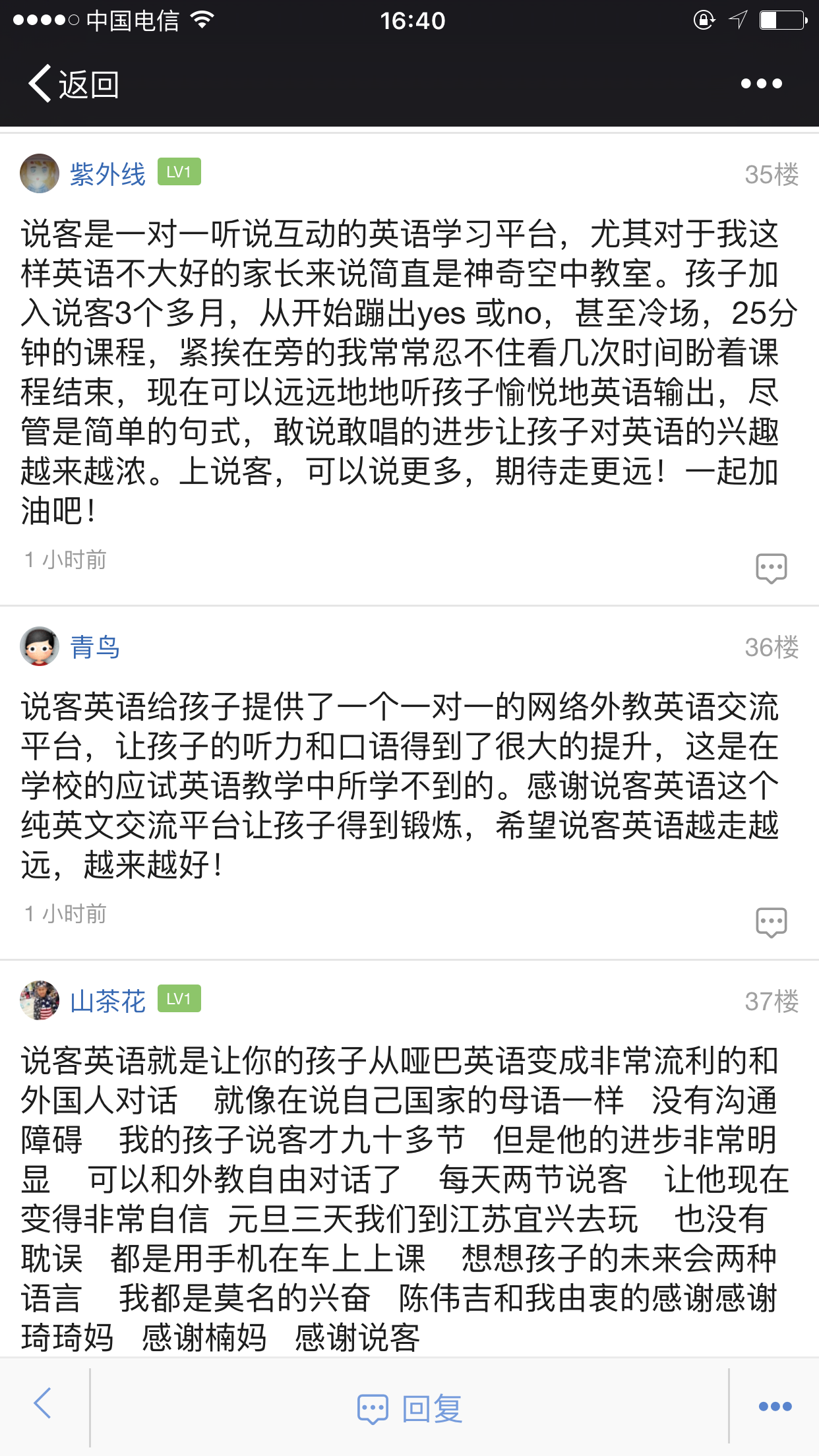Open 青鸟's profile name
This screenshot has width=819, height=1456.
(96, 647)
